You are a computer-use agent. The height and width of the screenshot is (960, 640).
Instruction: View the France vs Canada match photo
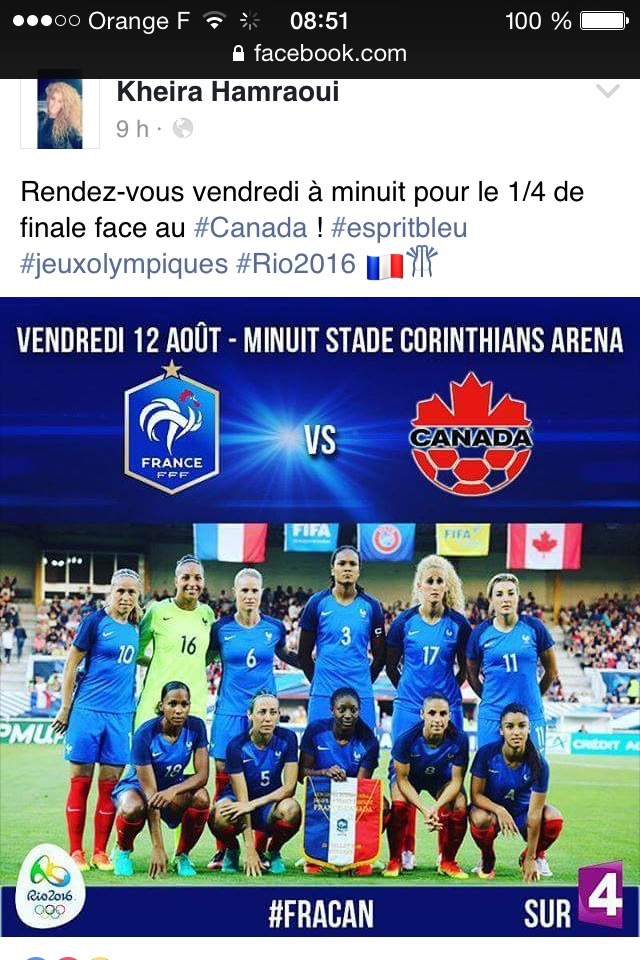pyautogui.click(x=320, y=616)
